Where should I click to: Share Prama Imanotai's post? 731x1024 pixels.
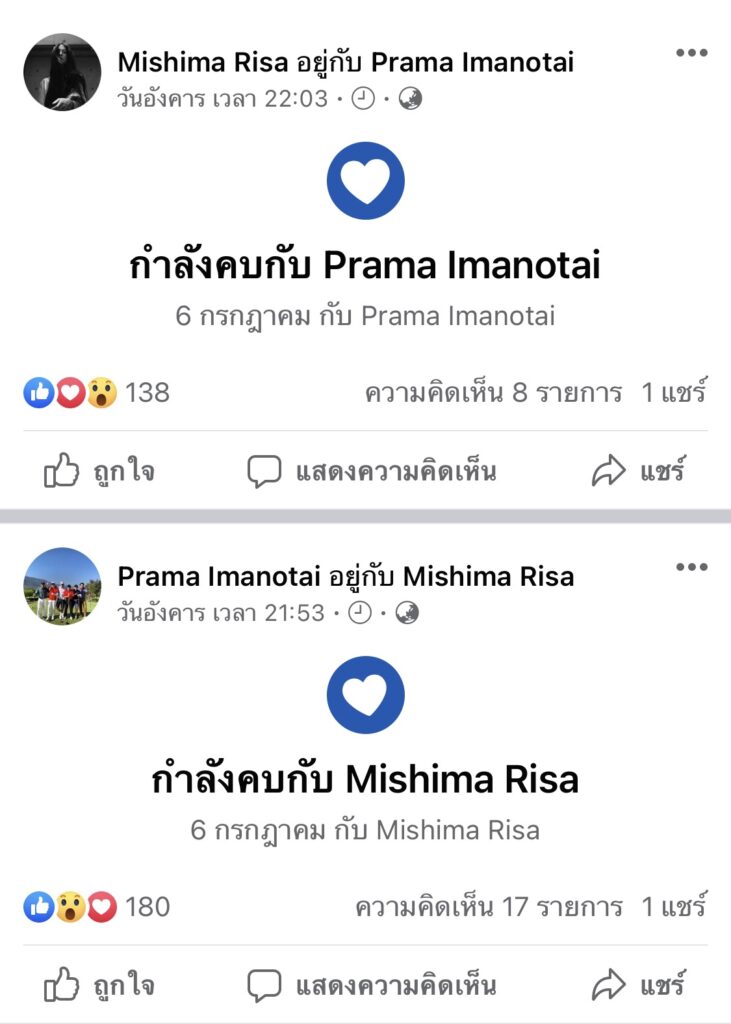638,985
